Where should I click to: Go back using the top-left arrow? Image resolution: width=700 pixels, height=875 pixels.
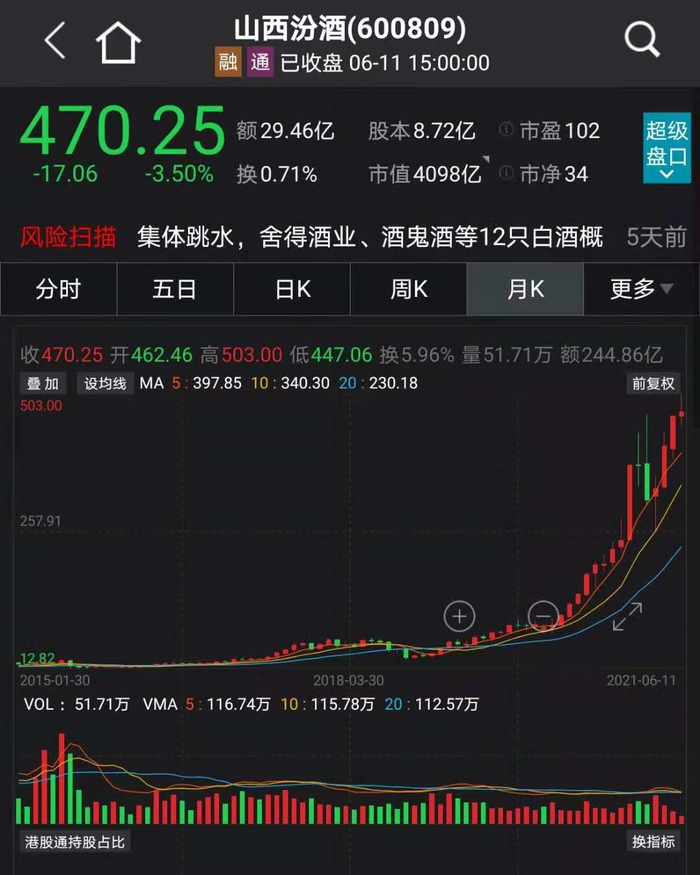pyautogui.click(x=55, y=42)
